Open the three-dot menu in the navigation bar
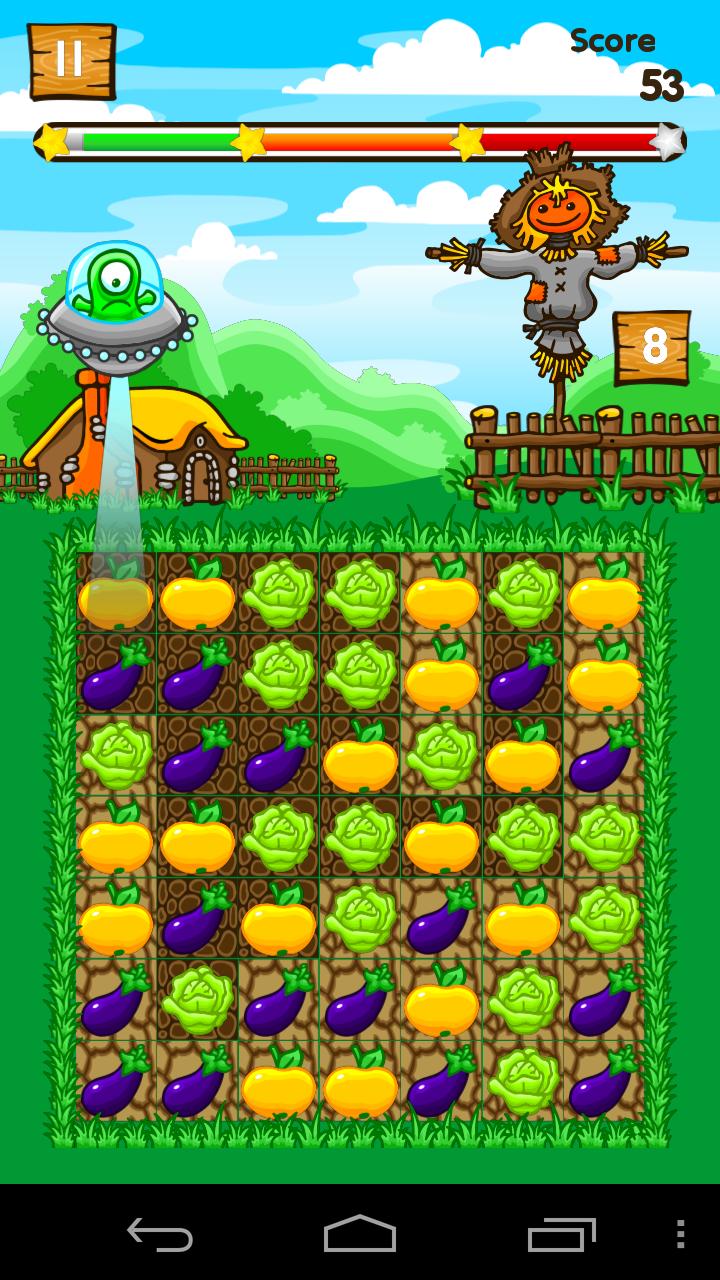 pos(680,1234)
